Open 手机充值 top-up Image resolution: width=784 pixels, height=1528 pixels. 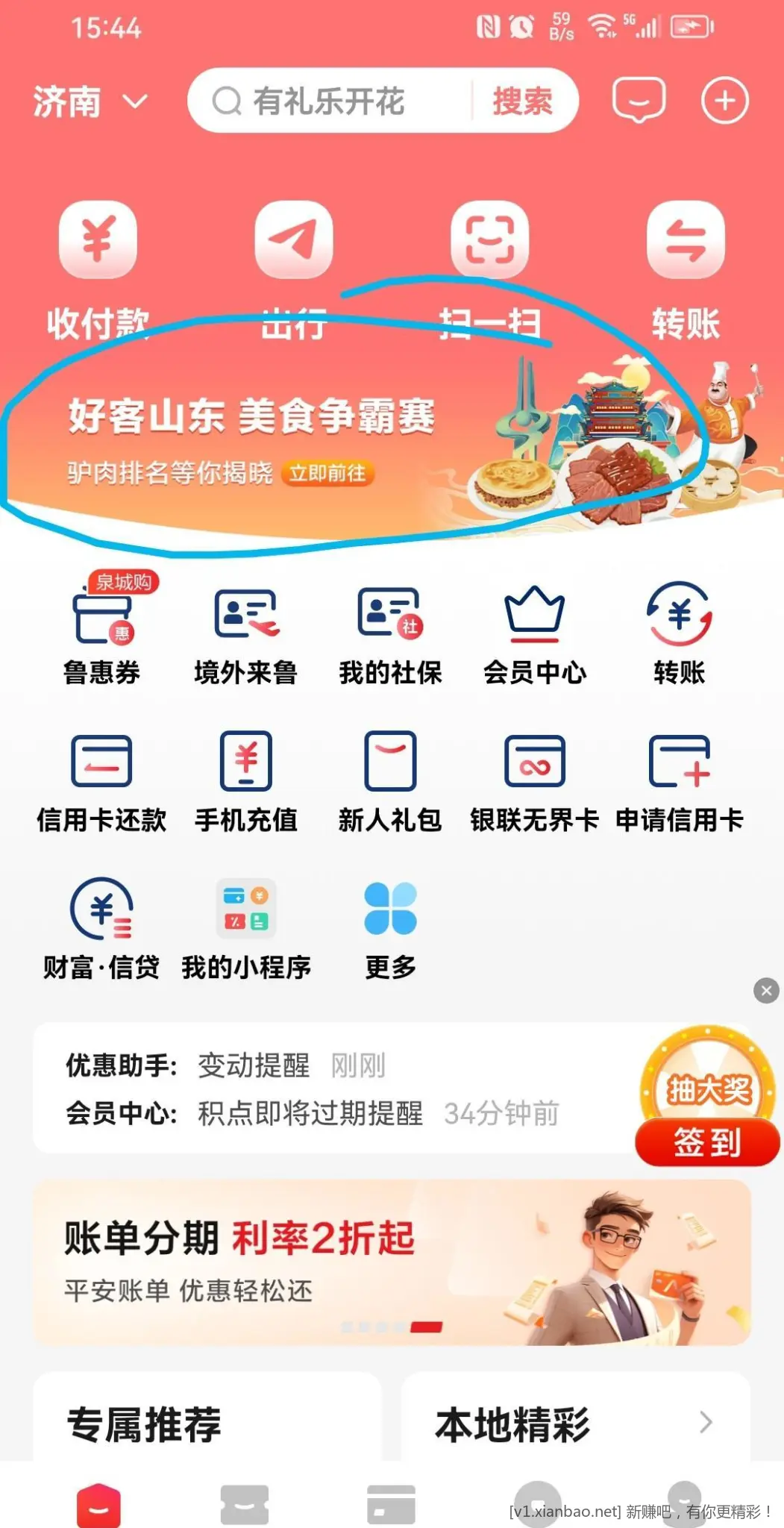pos(246,780)
